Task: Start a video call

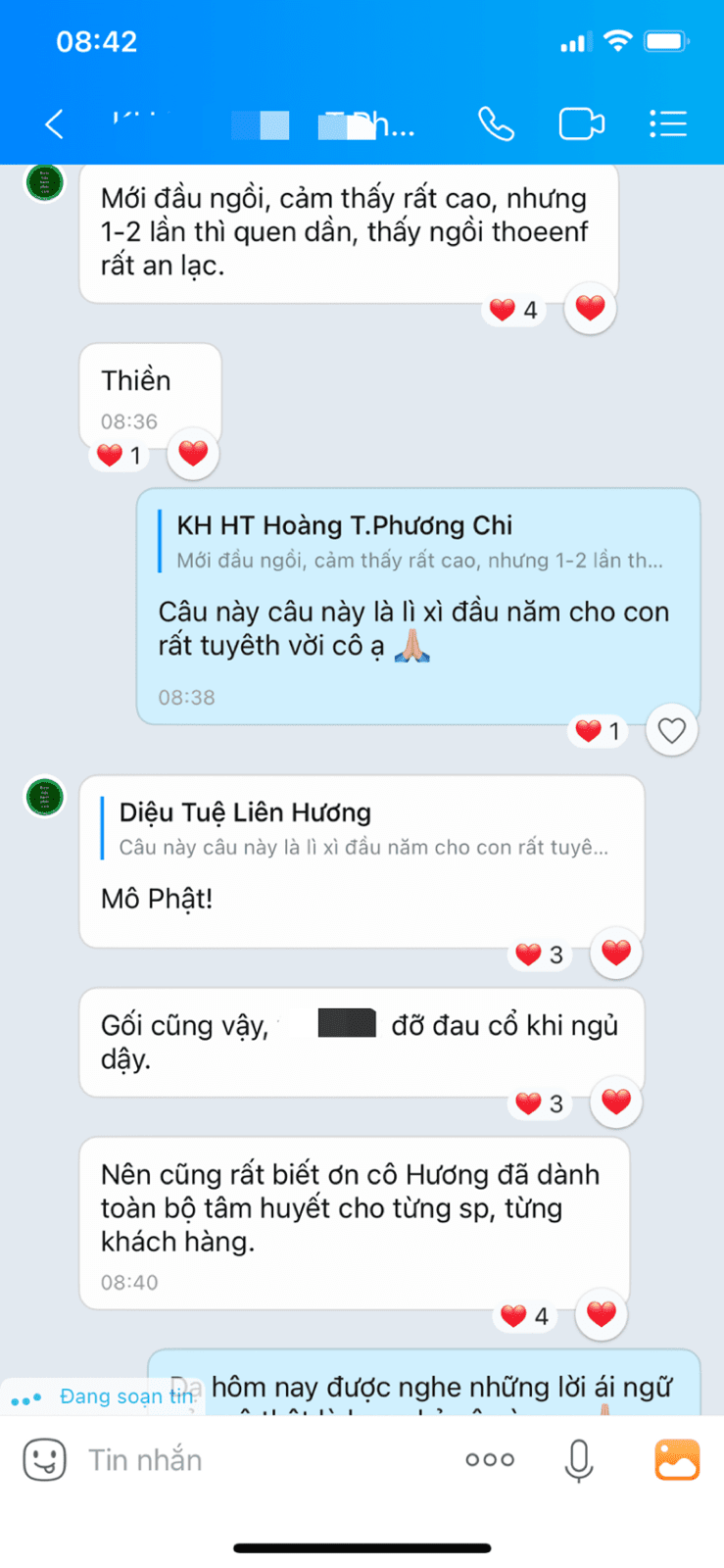Action: pos(581,124)
